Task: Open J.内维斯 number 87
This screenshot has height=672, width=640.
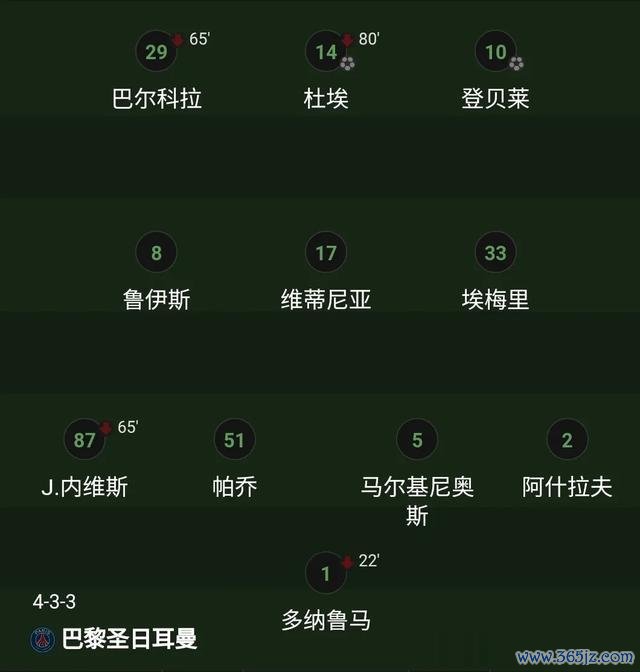Action: pos(85,440)
